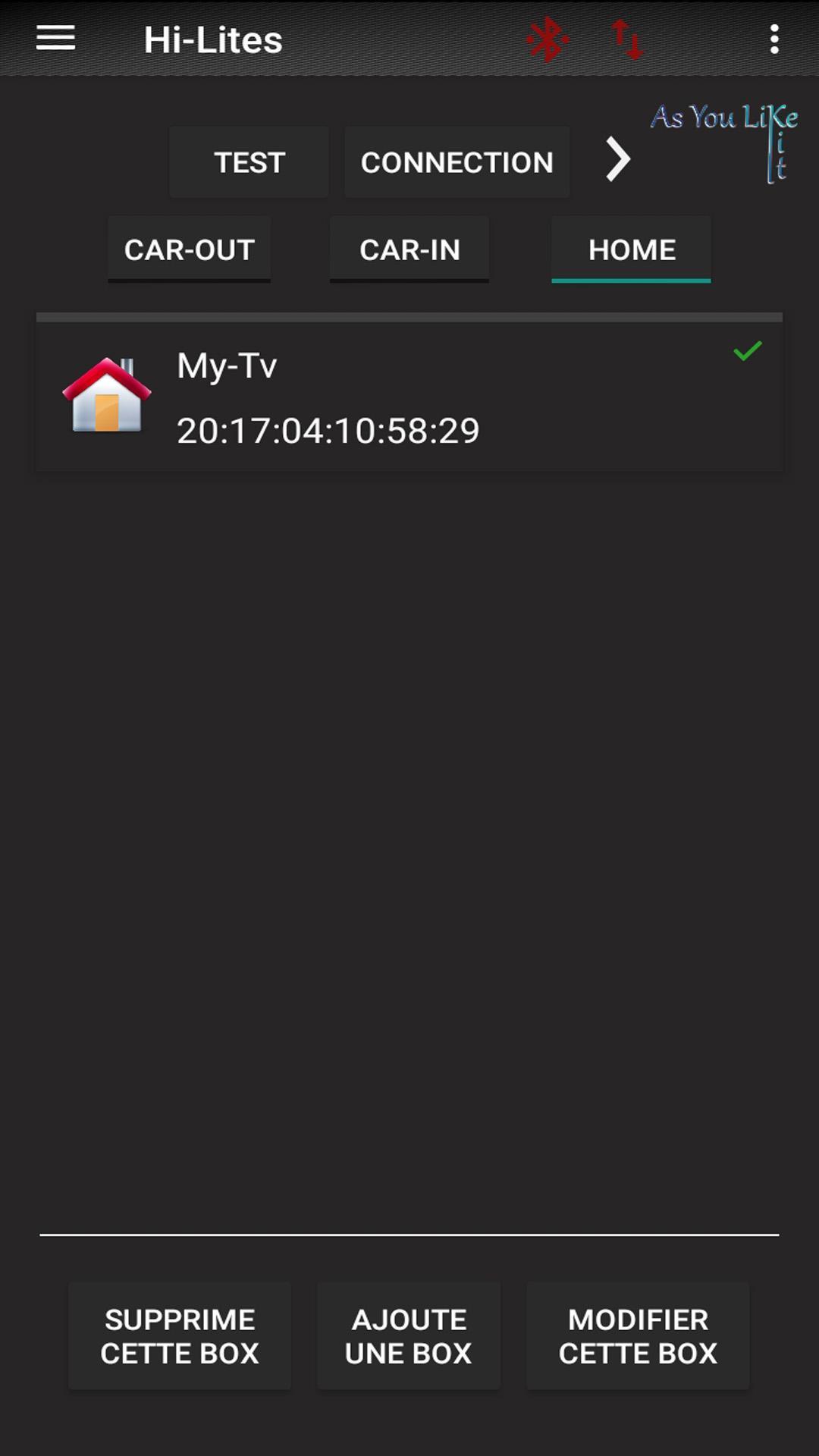The height and width of the screenshot is (1456, 819).
Task: Switch to the CAR-IN tab
Action: click(x=409, y=249)
